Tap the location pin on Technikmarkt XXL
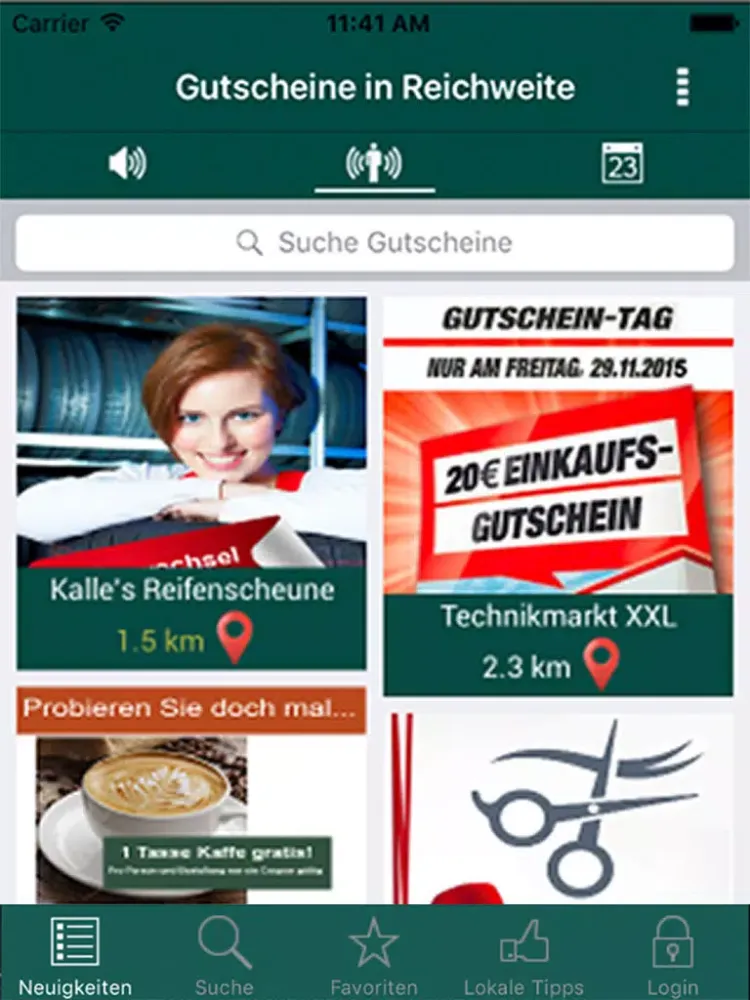Screen dimensions: 750x1000 pyautogui.click(x=600, y=663)
